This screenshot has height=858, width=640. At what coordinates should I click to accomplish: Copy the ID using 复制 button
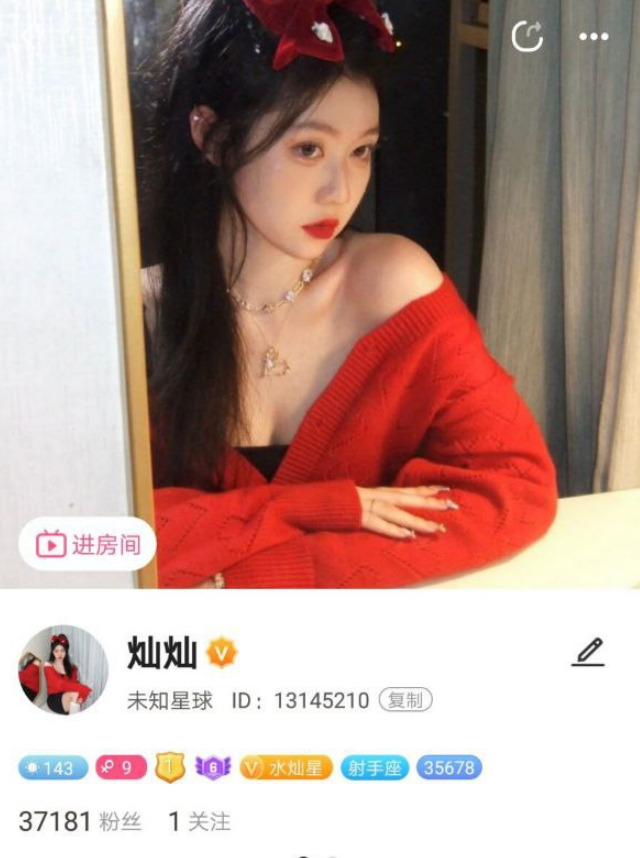click(405, 701)
